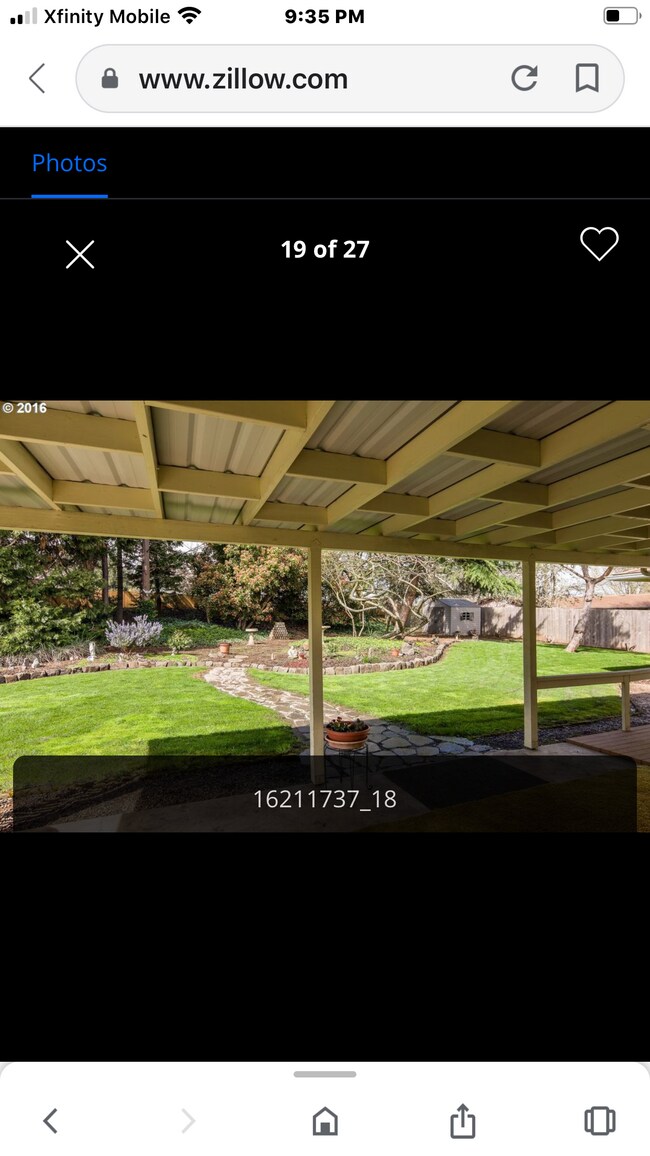Navigate back with the bottom toolbar arrow

[x=50, y=1121]
